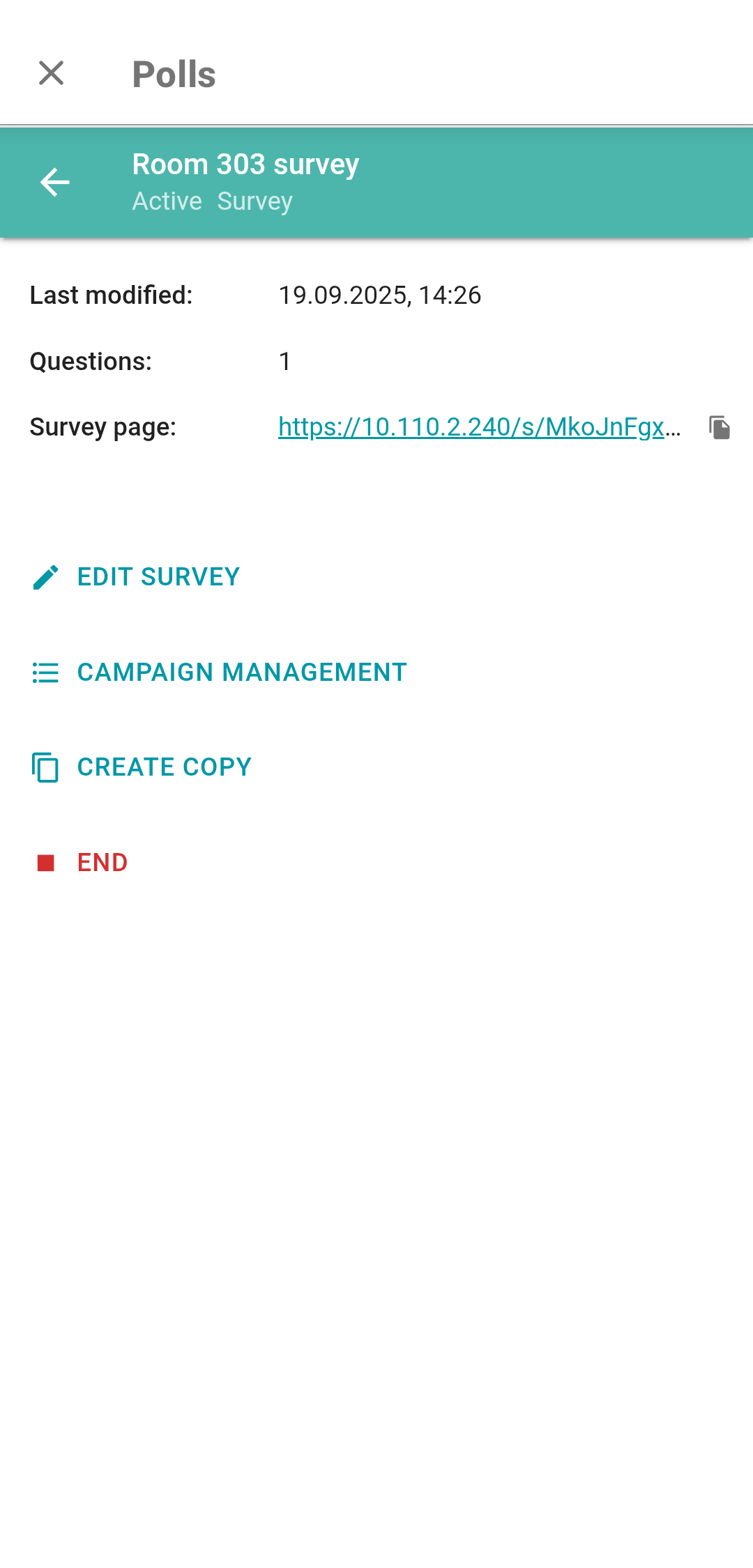Open the survey page link
The image size is (753, 1568).
478,426
